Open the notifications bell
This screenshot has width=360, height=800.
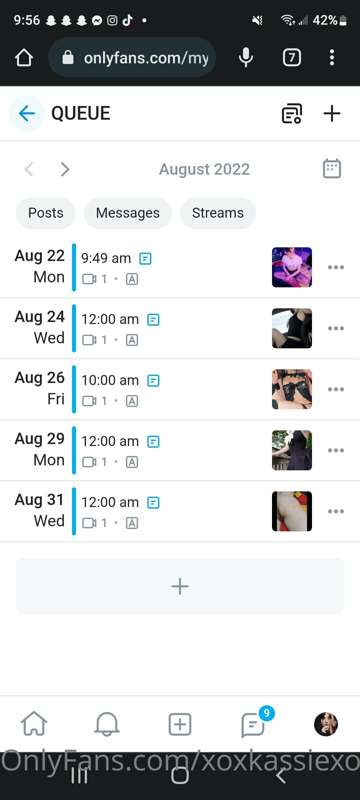(107, 724)
